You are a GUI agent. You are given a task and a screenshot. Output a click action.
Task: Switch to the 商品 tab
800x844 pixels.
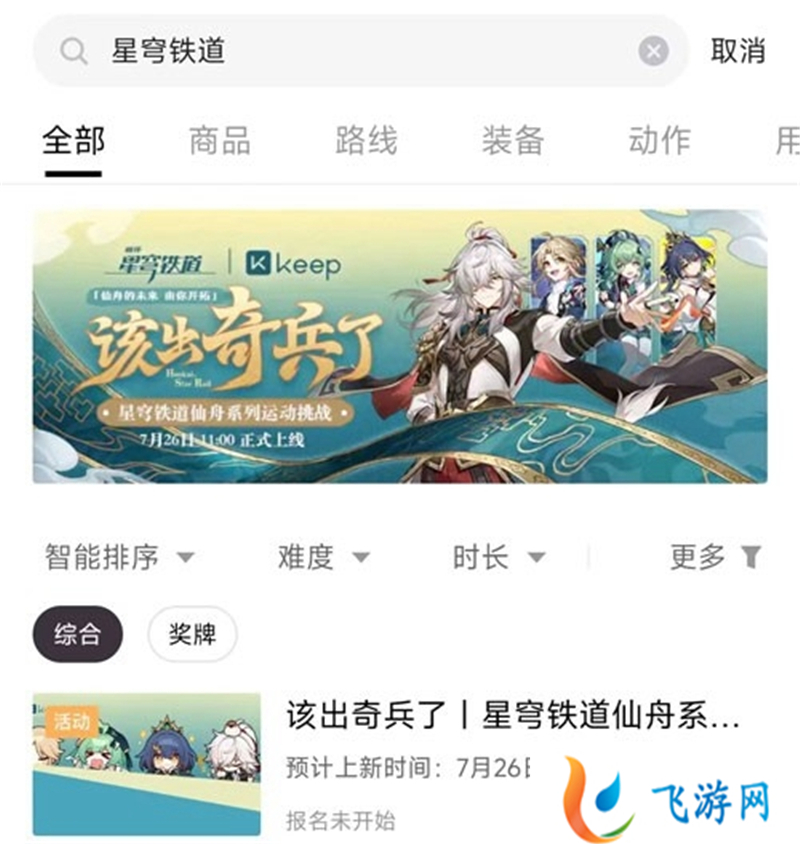coord(219,141)
